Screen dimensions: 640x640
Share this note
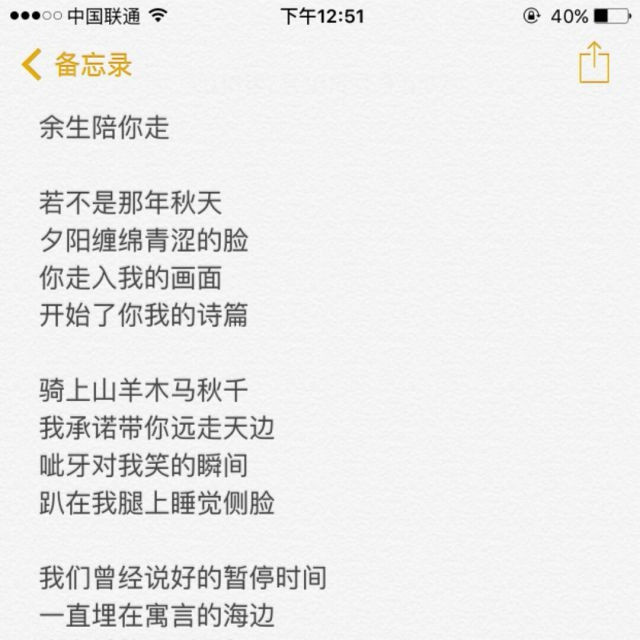tap(594, 63)
